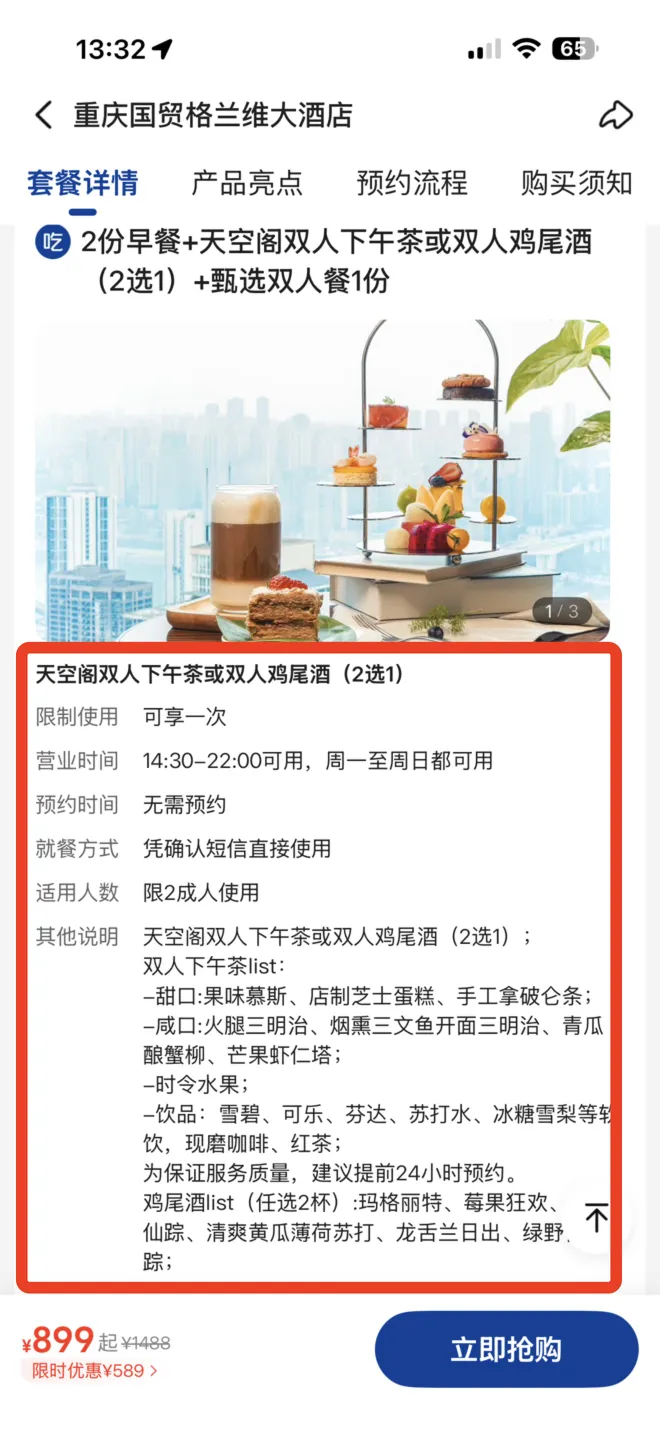
Task: Open the 产品亮点 tab
Action: pos(247,183)
